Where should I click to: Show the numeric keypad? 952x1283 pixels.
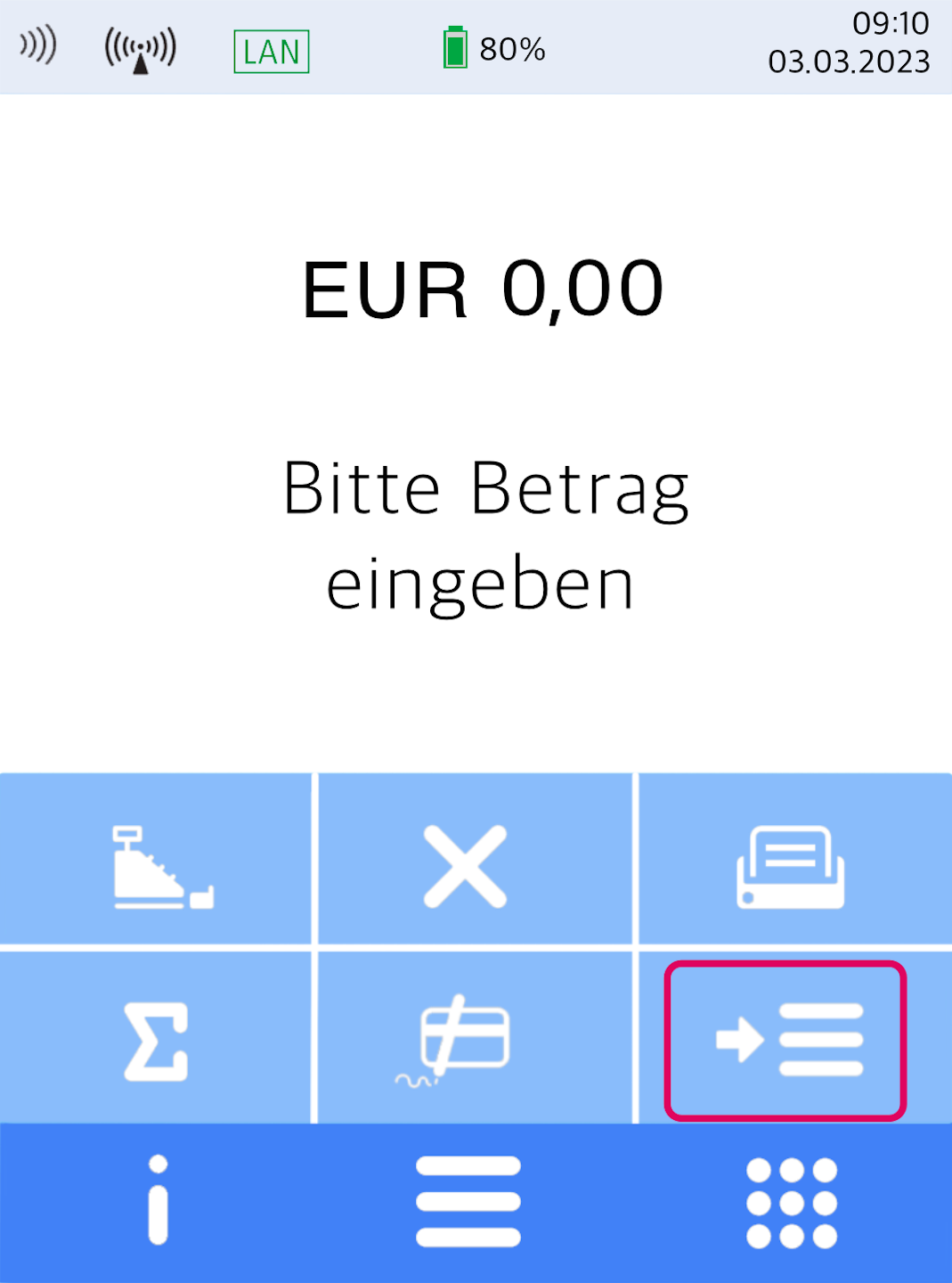[791, 1202]
